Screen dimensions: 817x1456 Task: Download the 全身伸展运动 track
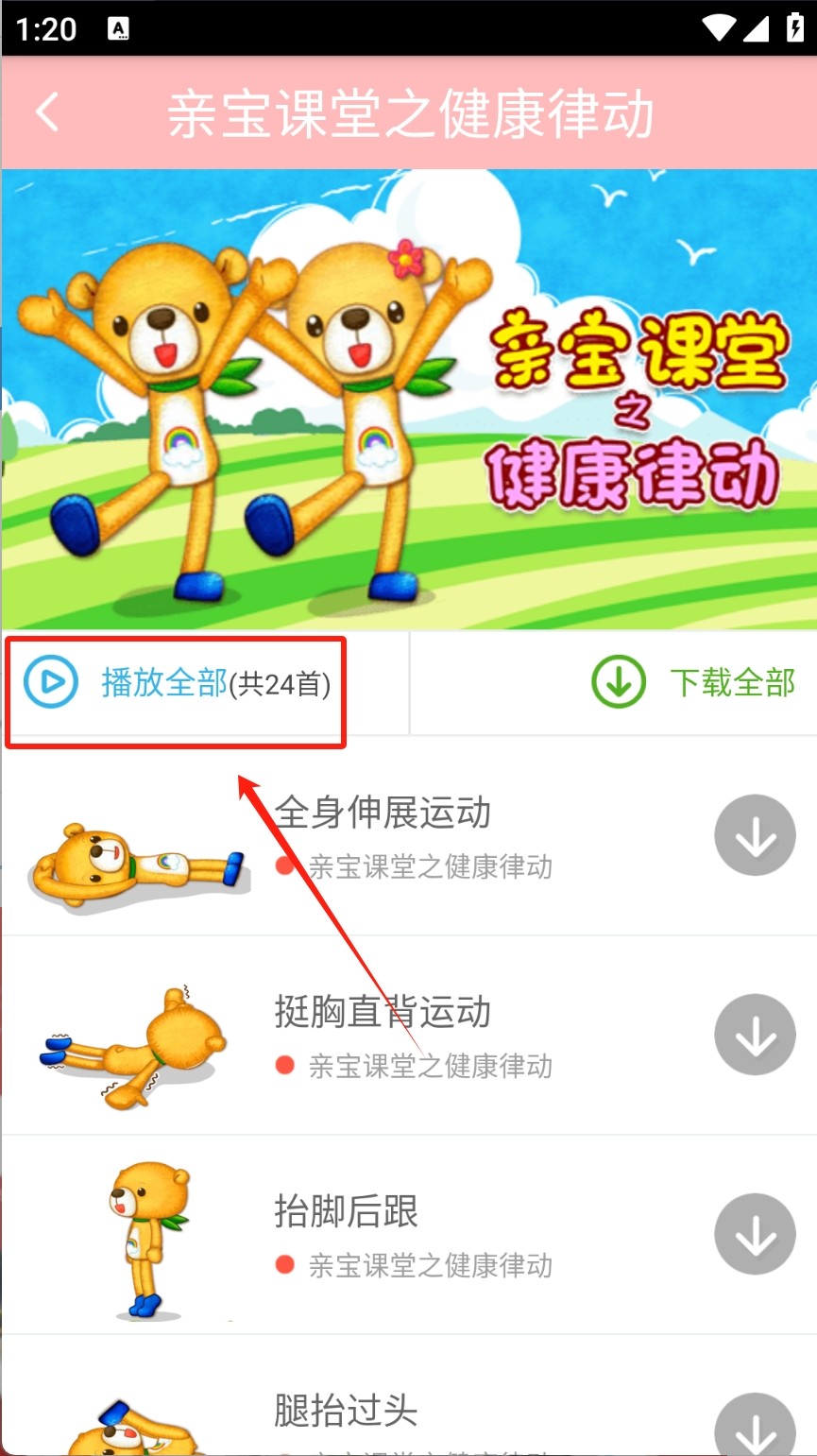tap(755, 836)
